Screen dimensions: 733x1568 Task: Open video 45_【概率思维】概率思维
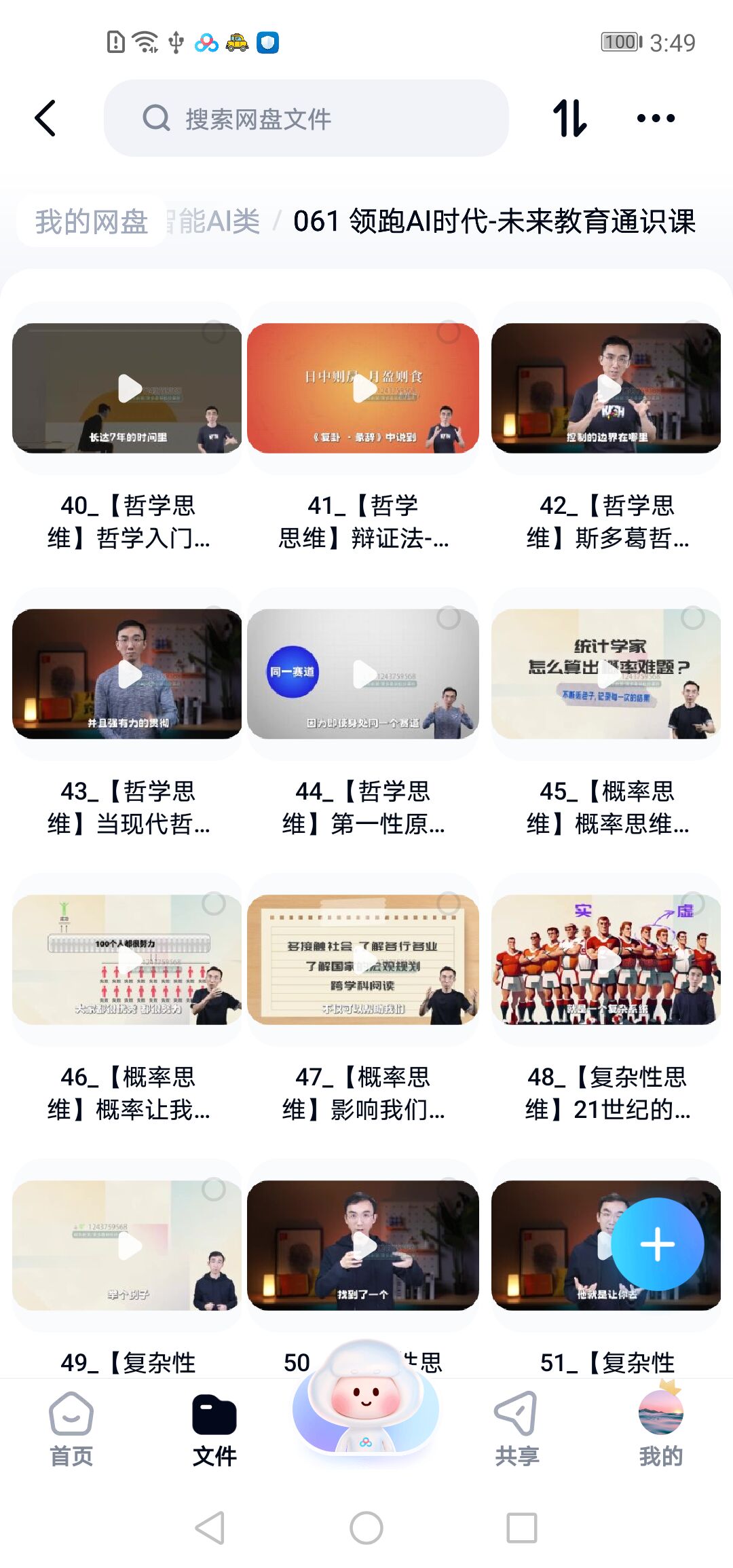pyautogui.click(x=606, y=674)
